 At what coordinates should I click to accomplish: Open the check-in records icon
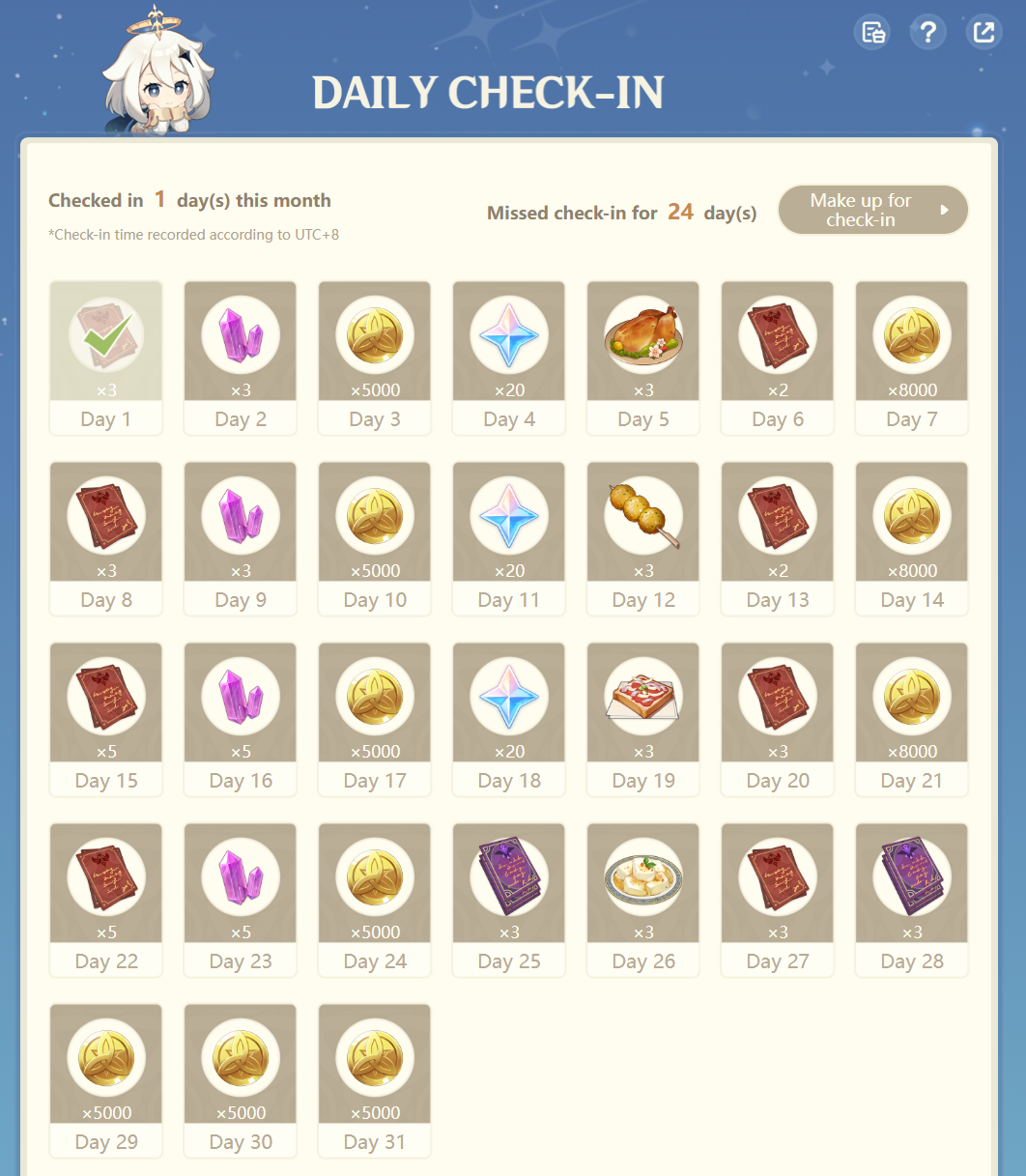[x=873, y=33]
